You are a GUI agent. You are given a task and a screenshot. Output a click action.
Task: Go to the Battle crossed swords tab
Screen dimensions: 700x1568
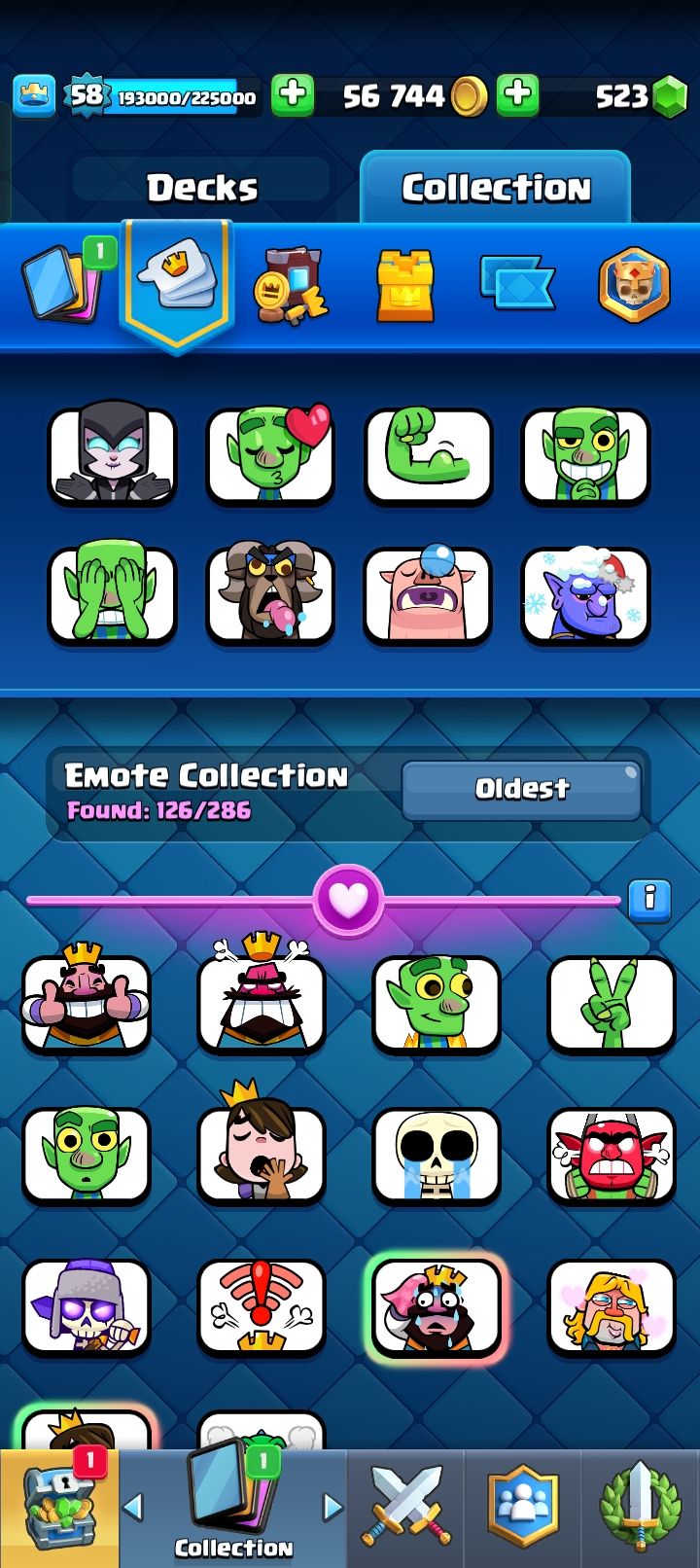(406, 1508)
